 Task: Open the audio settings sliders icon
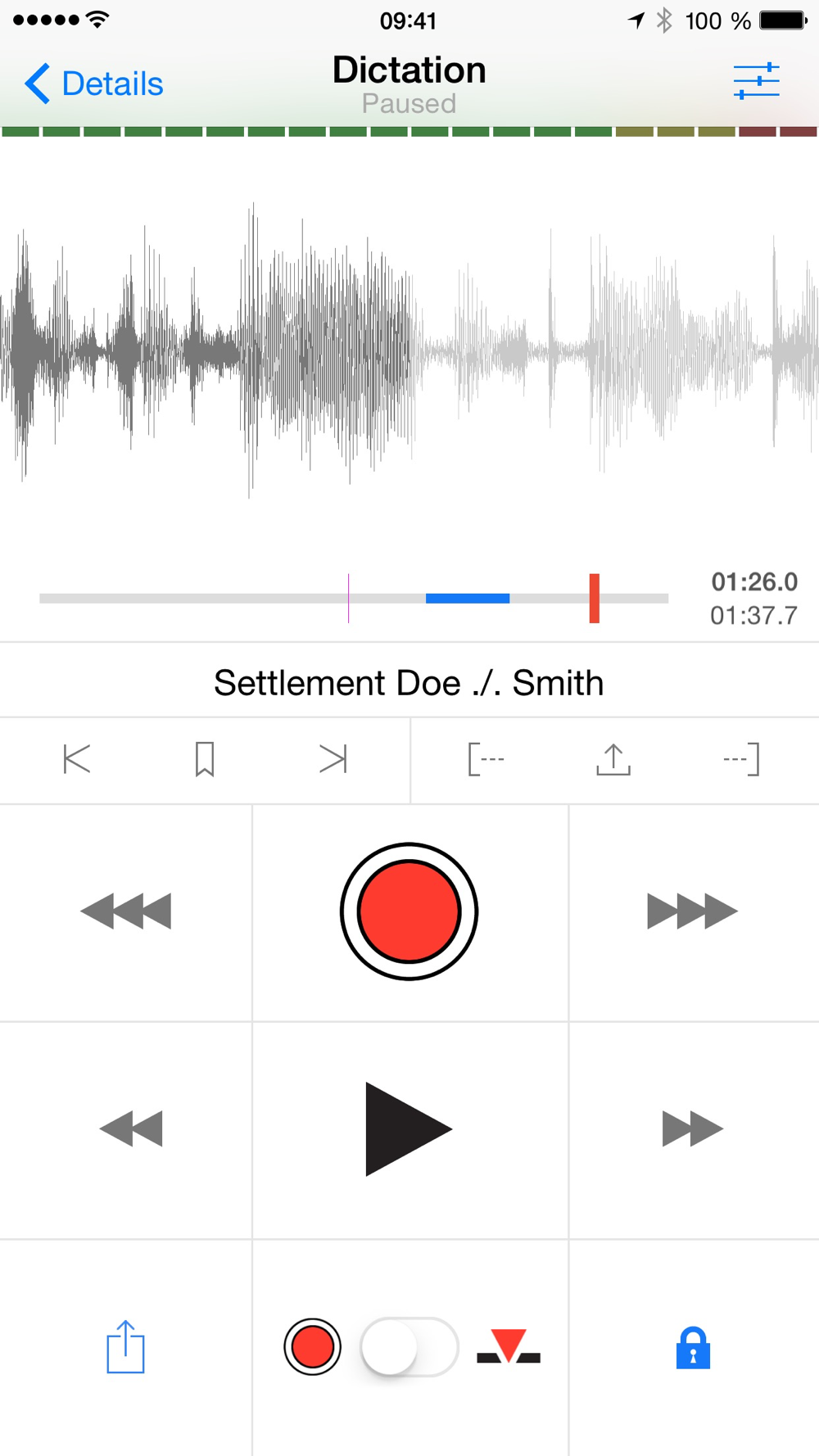click(x=756, y=82)
